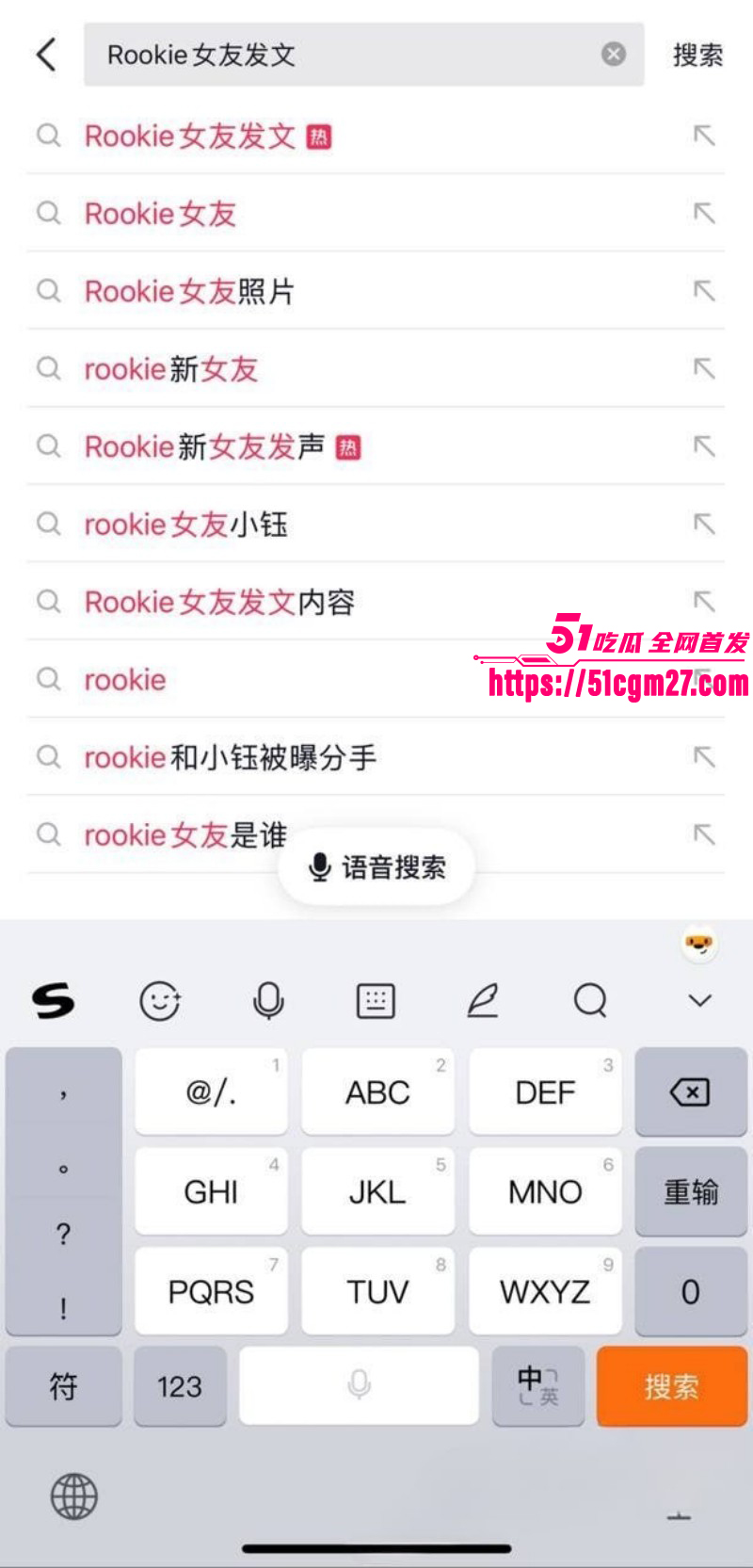The height and width of the screenshot is (1568, 753).
Task: Tap the 热 hot badge next to 'Rookie新女友发声'
Action: (348, 447)
